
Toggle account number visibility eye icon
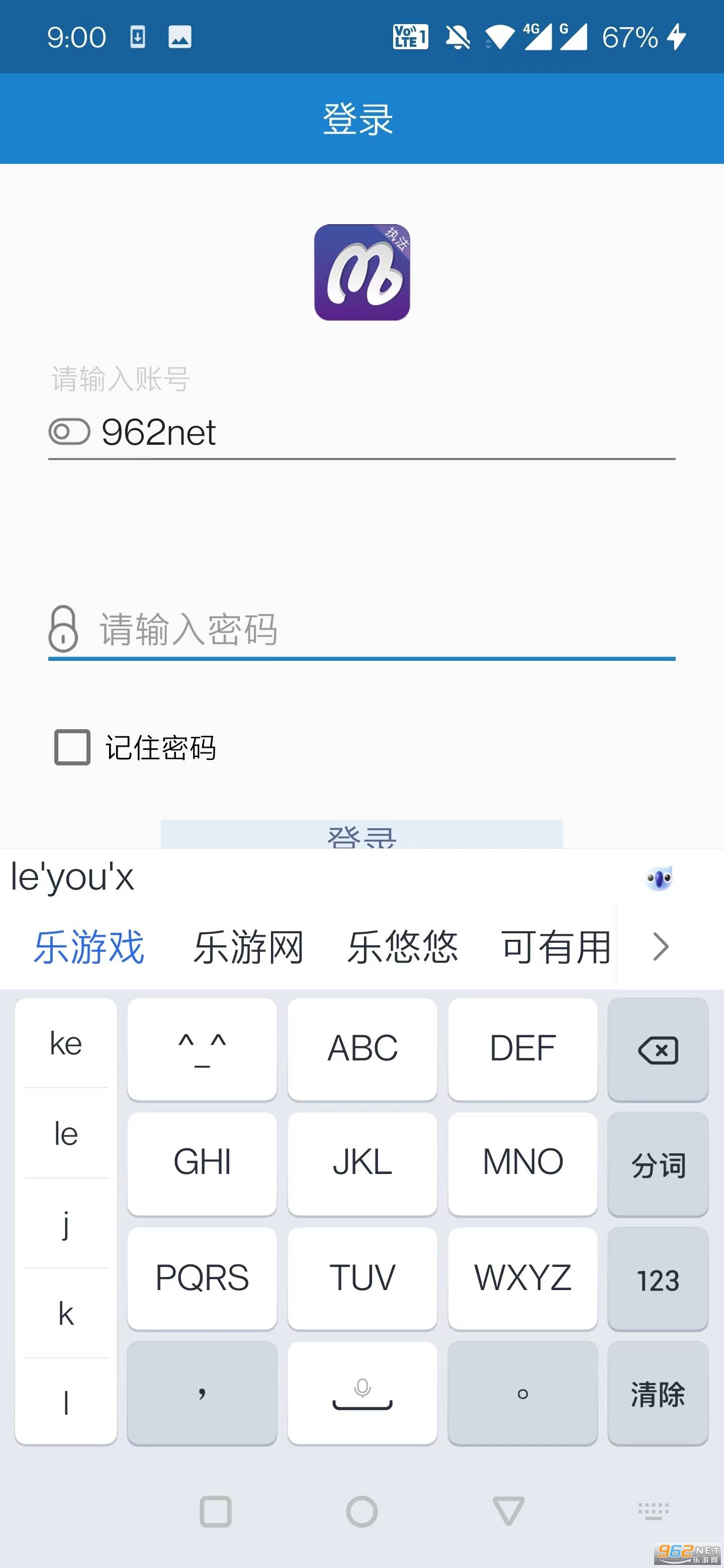click(x=69, y=432)
